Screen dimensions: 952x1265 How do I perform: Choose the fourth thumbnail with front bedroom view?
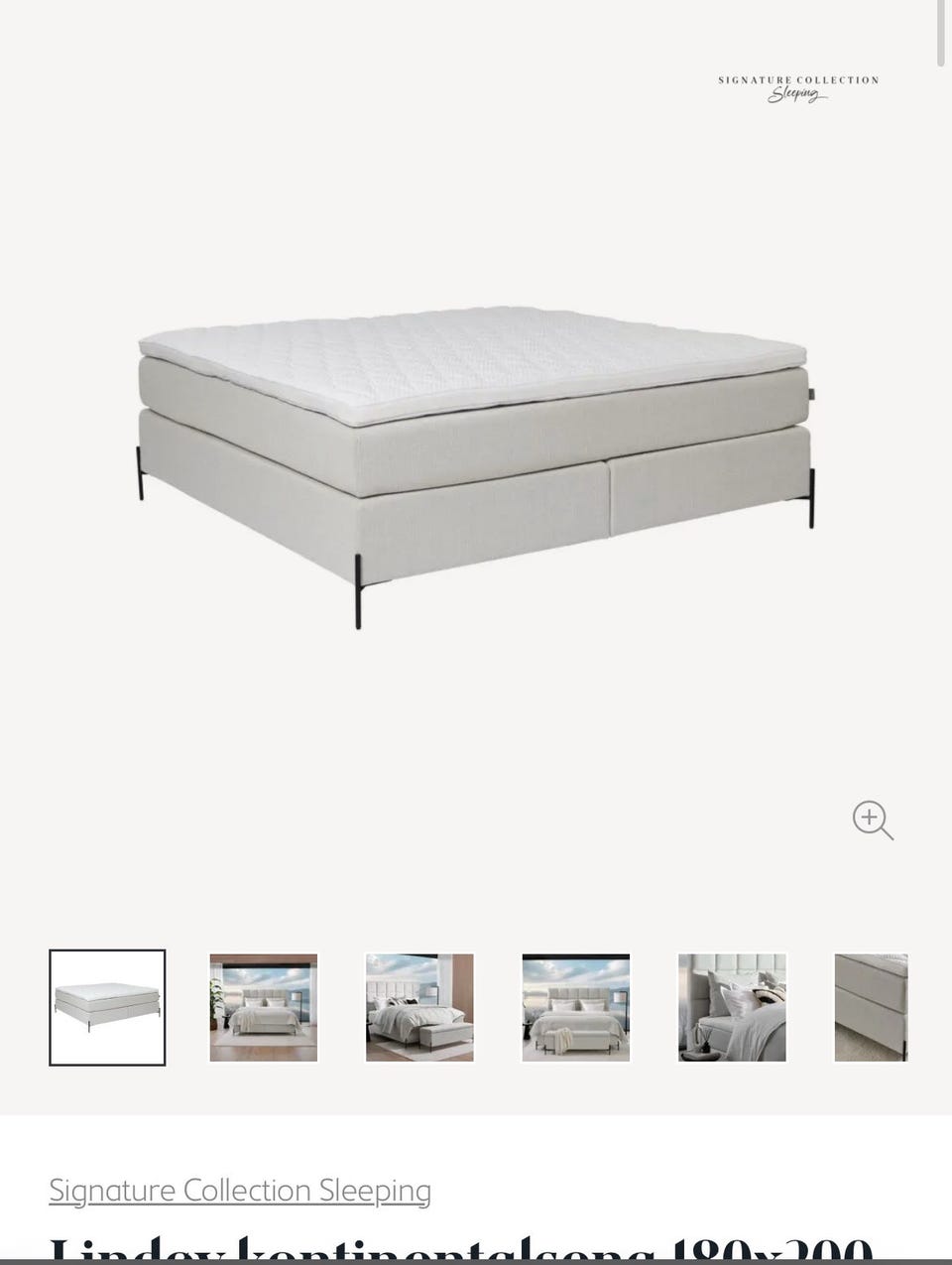tap(576, 1008)
